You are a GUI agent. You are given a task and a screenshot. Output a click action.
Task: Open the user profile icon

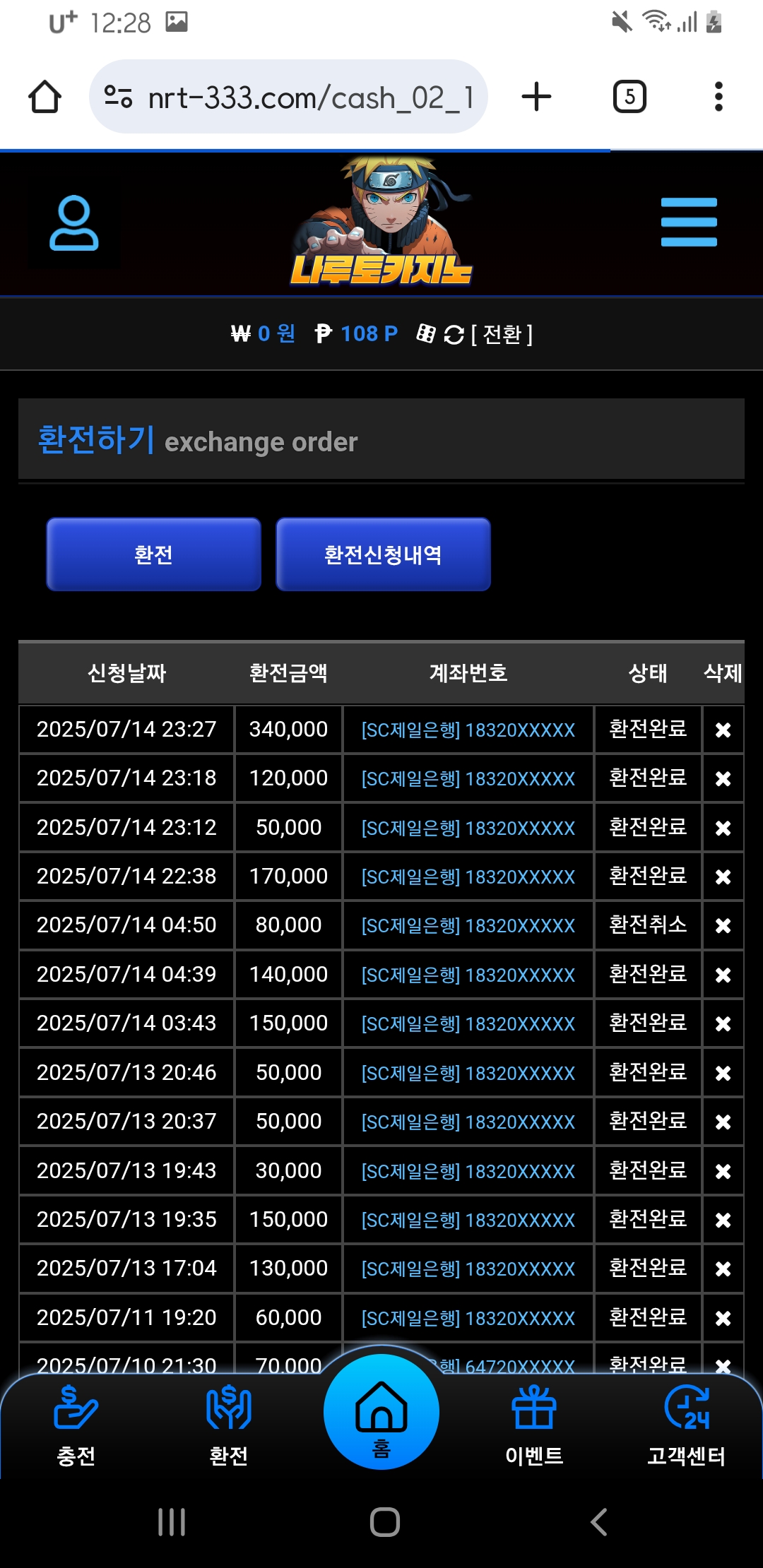(x=73, y=223)
